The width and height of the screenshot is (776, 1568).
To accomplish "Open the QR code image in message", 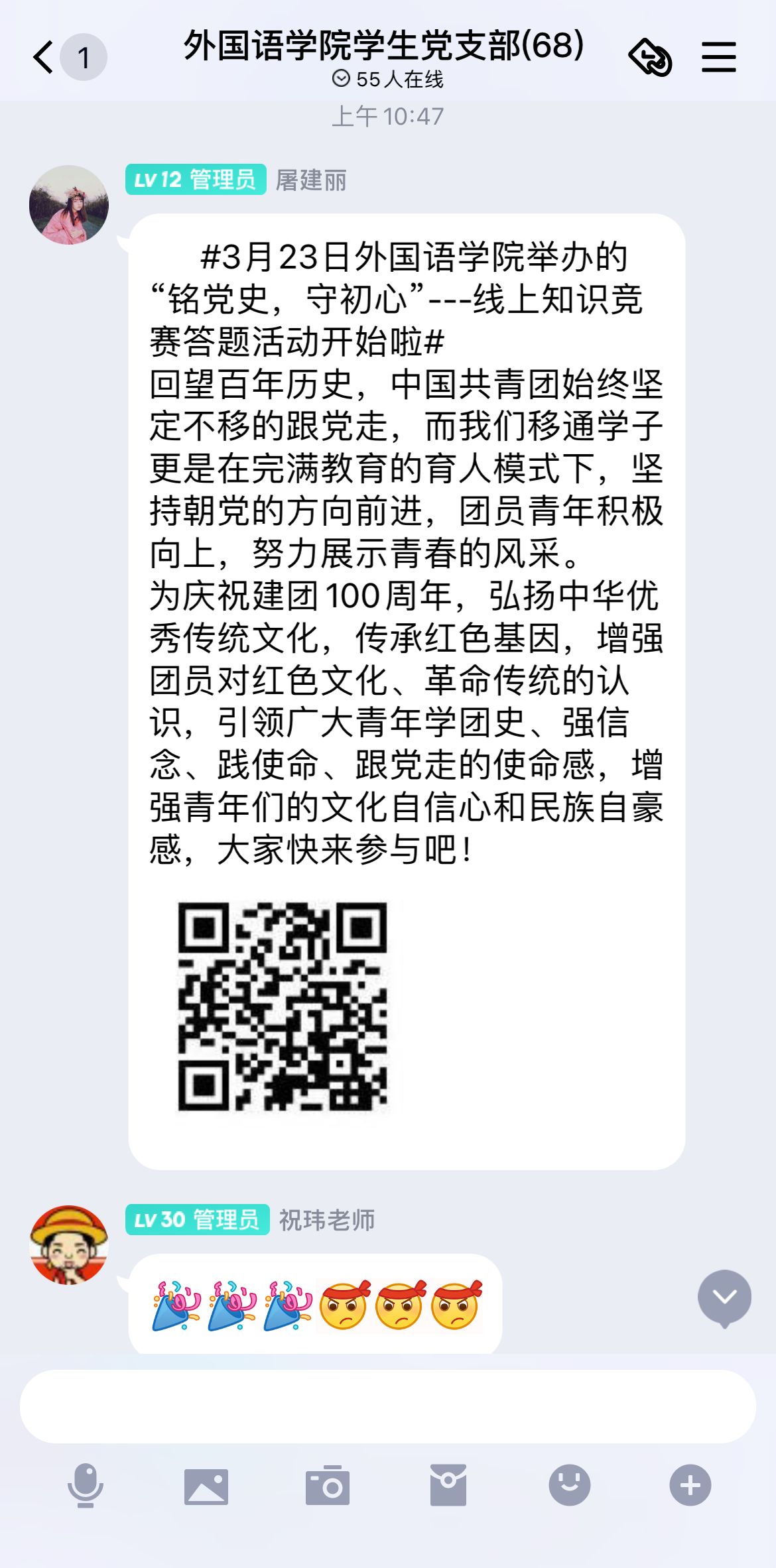I will click(x=283, y=1006).
